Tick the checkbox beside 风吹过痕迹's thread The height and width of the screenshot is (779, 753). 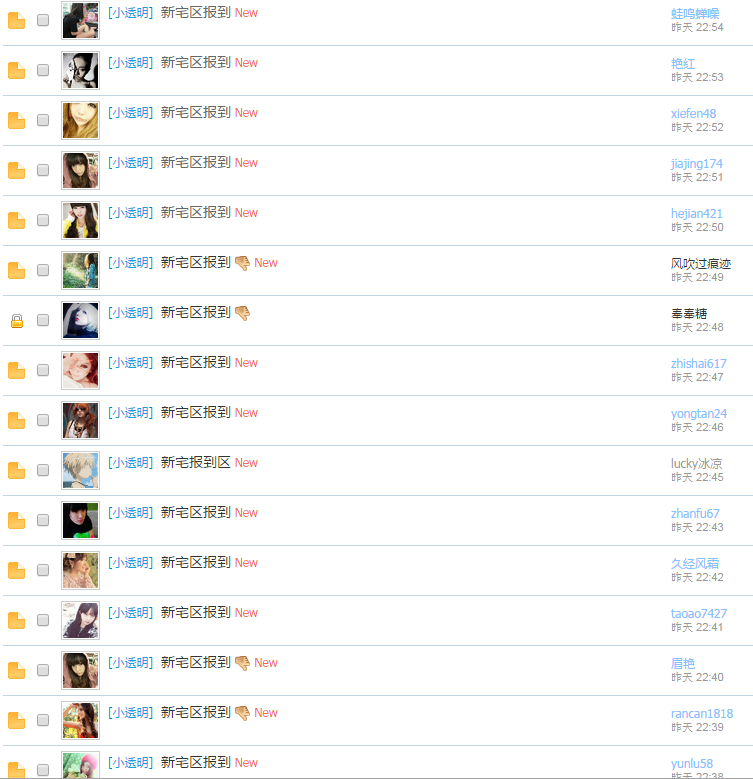(x=43, y=270)
